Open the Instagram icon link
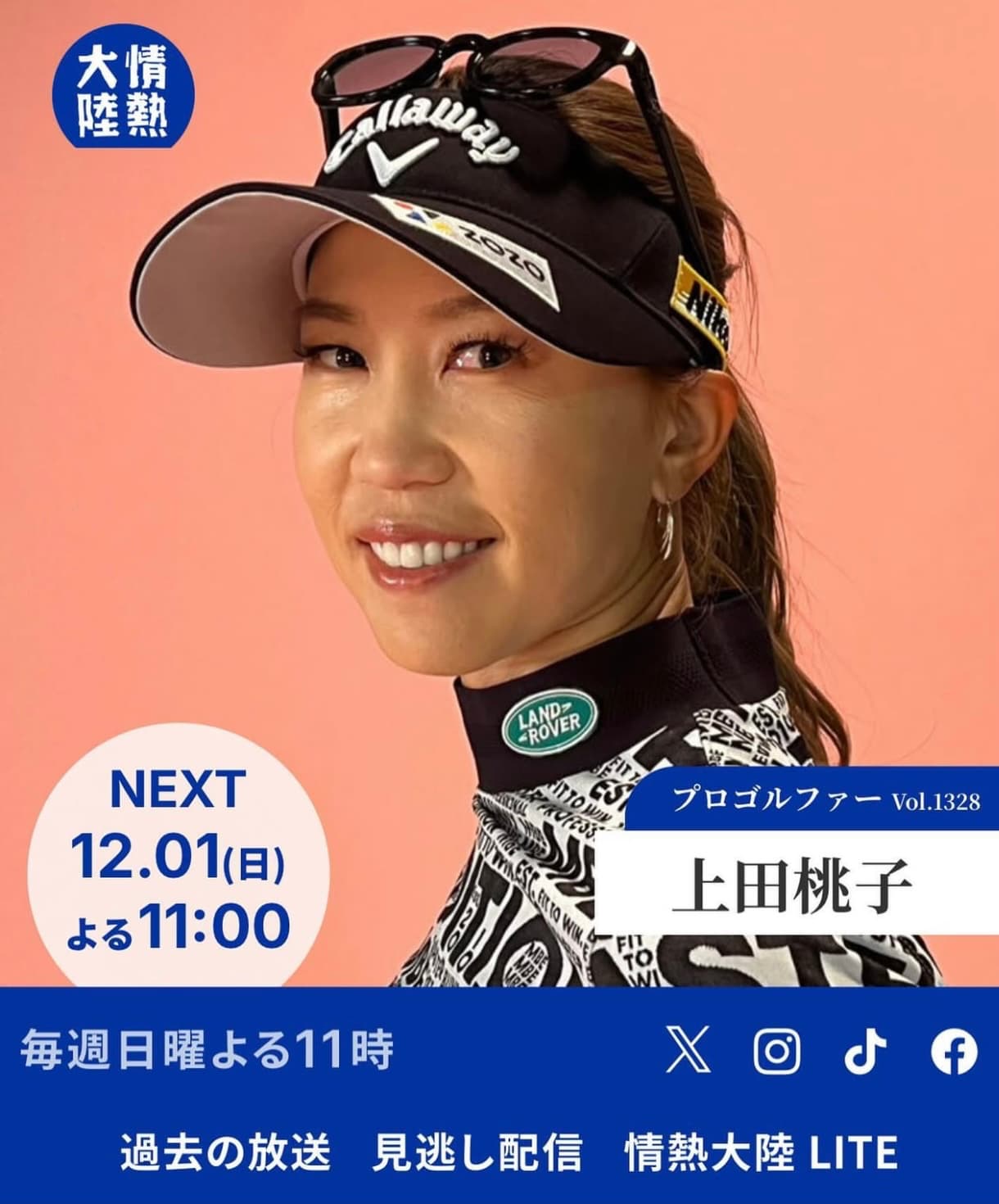Image resolution: width=999 pixels, height=1204 pixels. [x=776, y=1051]
